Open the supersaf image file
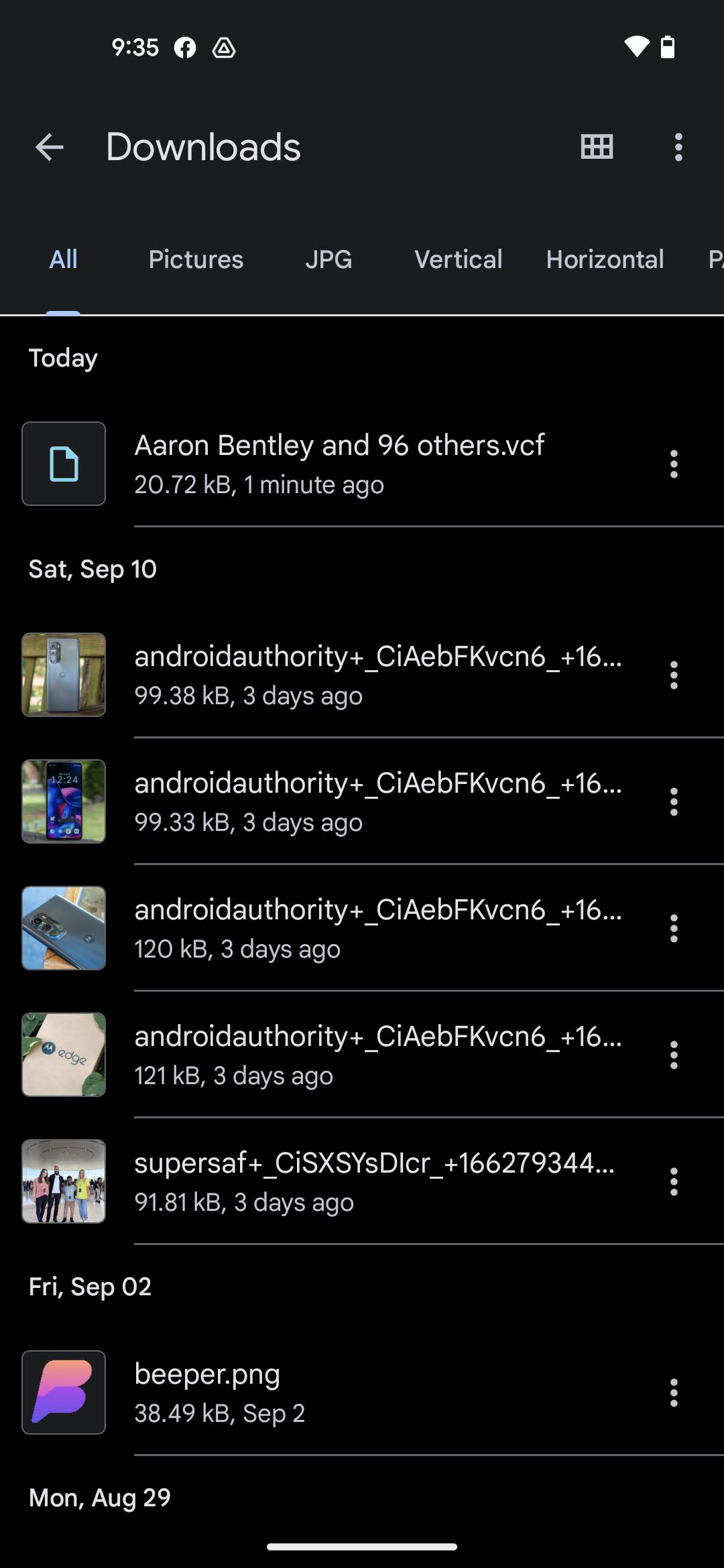The image size is (724, 1568). coord(374,1181)
